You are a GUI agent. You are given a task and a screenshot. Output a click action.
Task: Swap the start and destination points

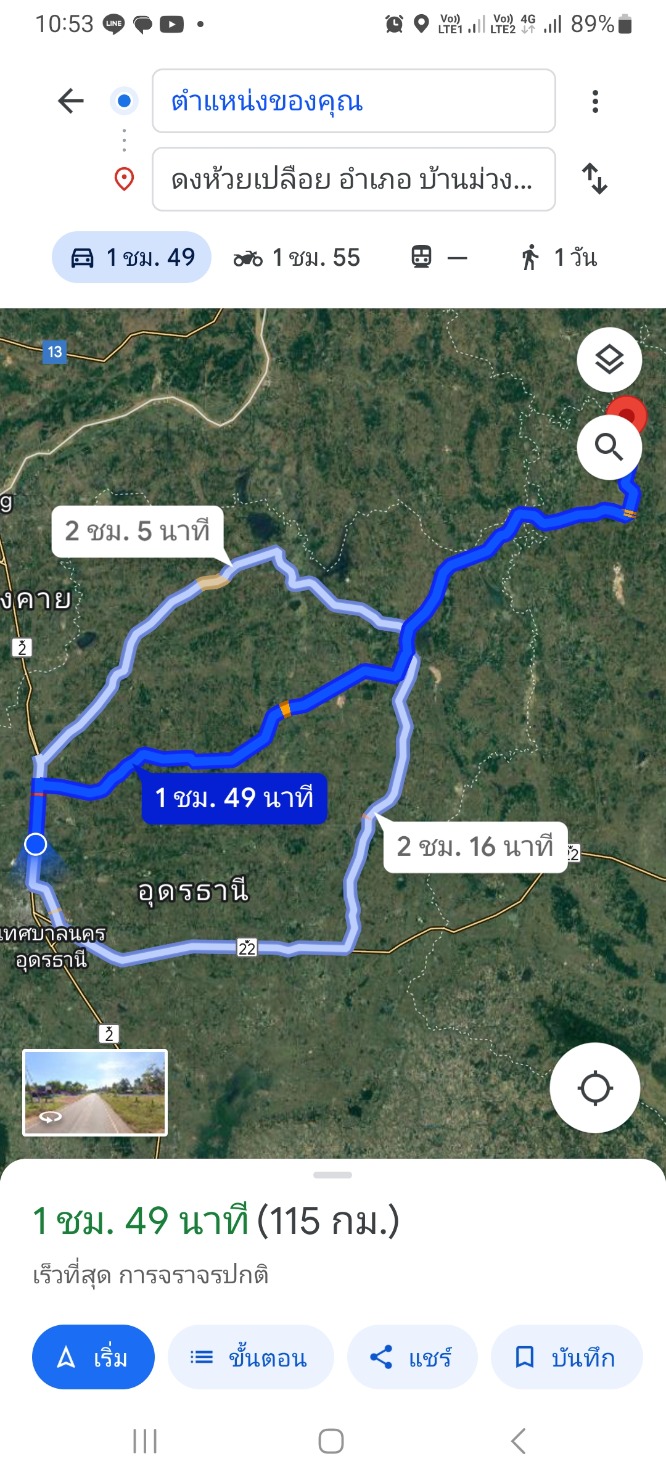coord(595,179)
